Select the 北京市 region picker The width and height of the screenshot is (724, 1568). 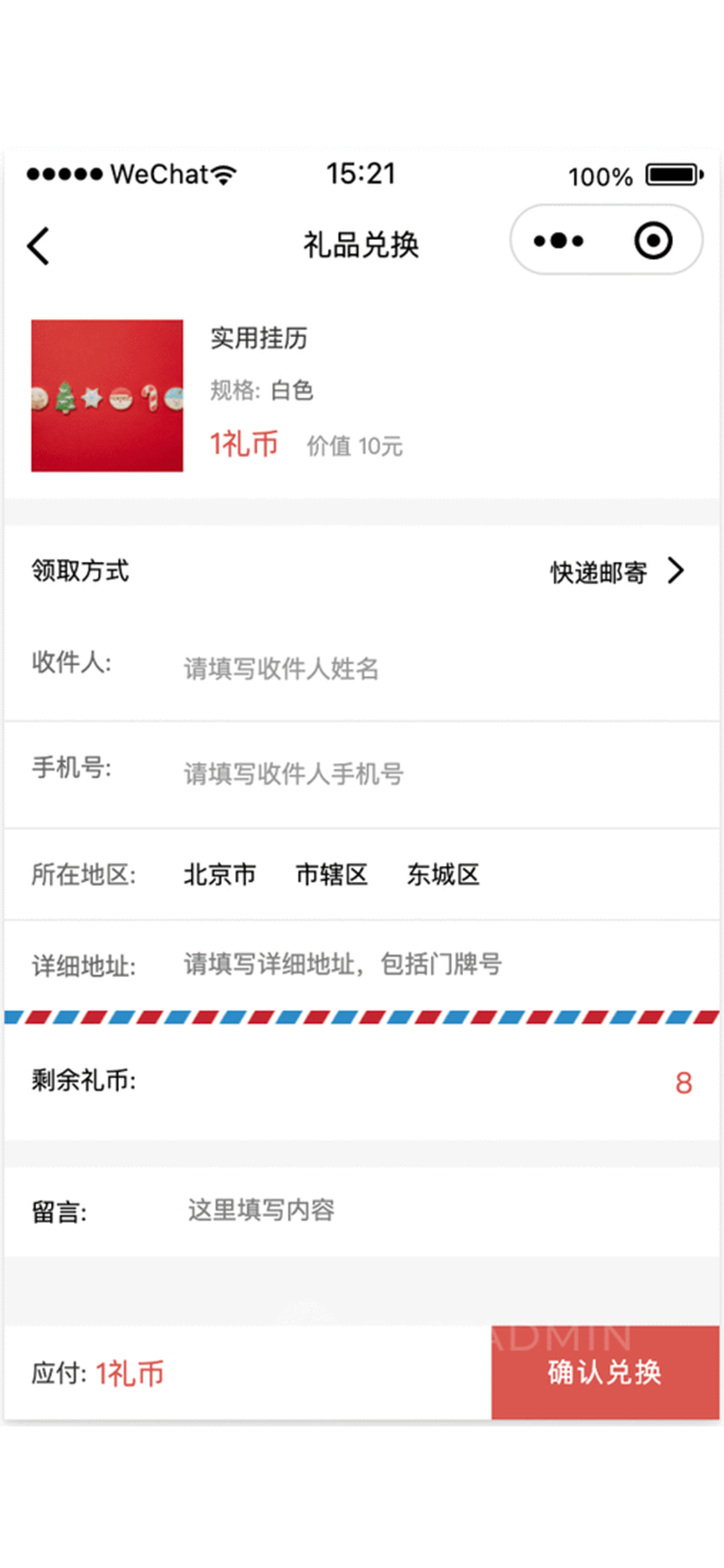[220, 874]
